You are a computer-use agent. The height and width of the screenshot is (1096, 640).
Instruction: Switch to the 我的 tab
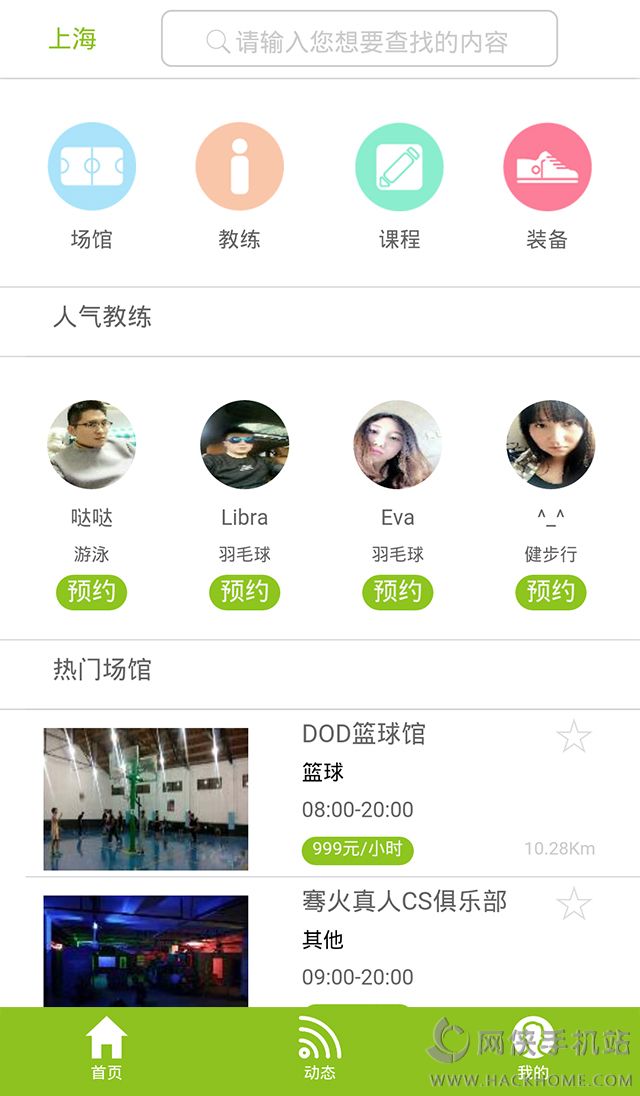(533, 1050)
